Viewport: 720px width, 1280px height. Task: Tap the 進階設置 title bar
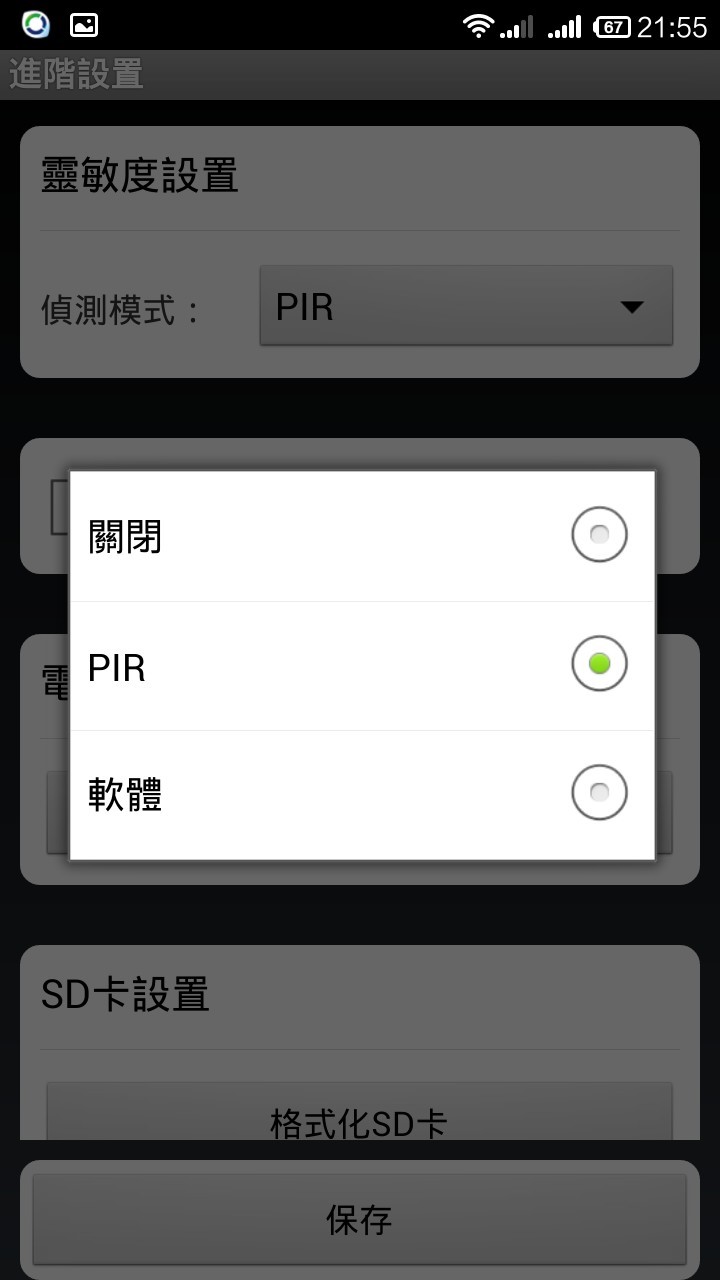pos(75,74)
